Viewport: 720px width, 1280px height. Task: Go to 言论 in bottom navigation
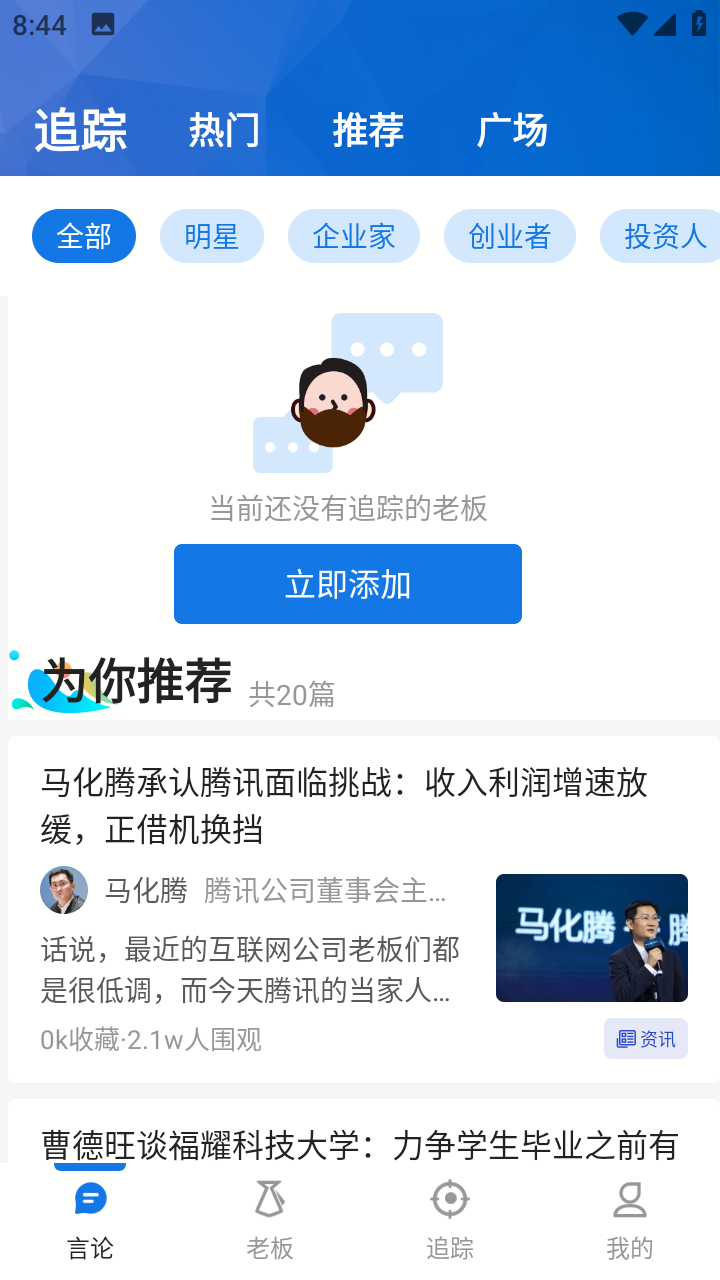click(90, 1220)
